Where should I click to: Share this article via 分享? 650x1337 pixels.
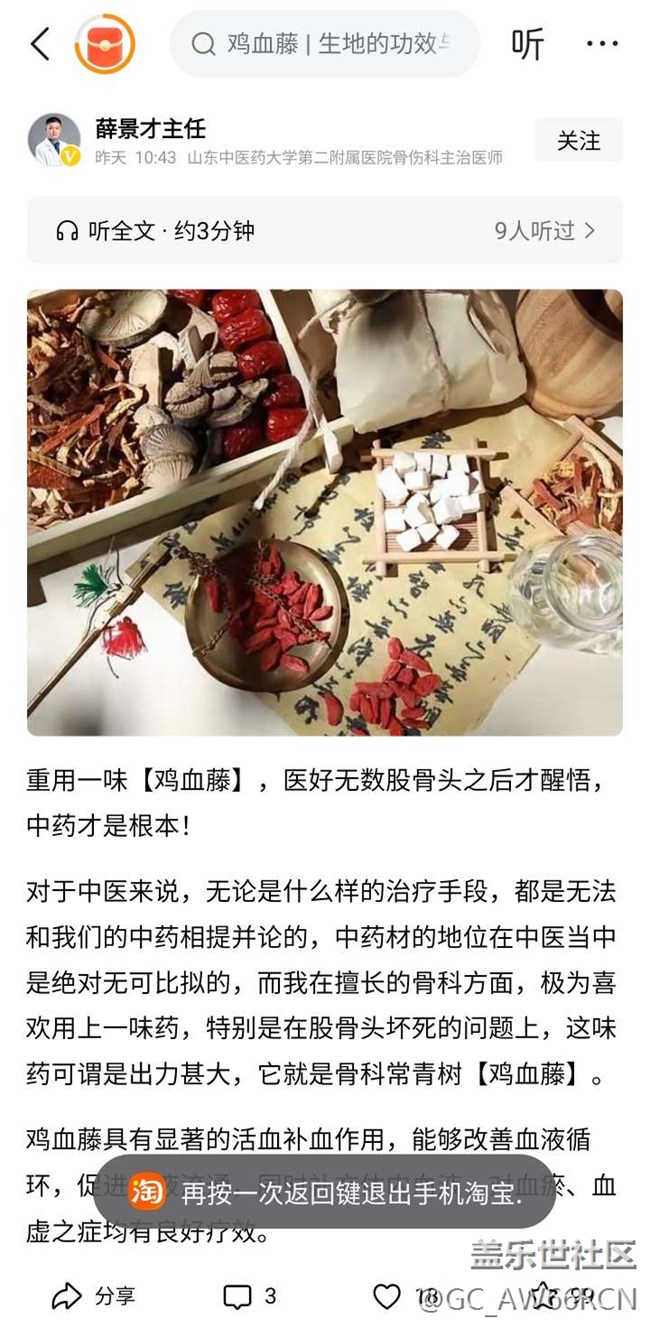pyautogui.click(x=93, y=1297)
